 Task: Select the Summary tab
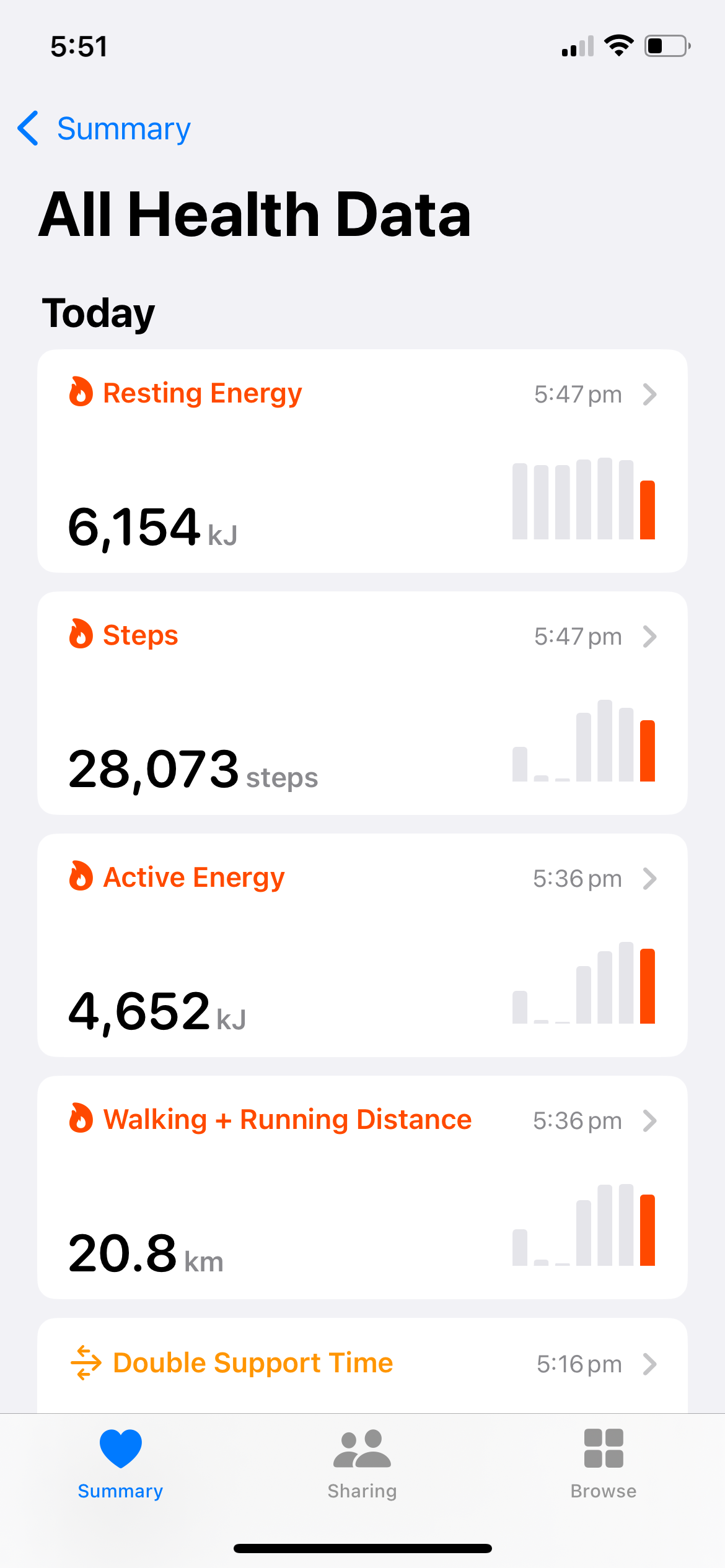tap(120, 1464)
